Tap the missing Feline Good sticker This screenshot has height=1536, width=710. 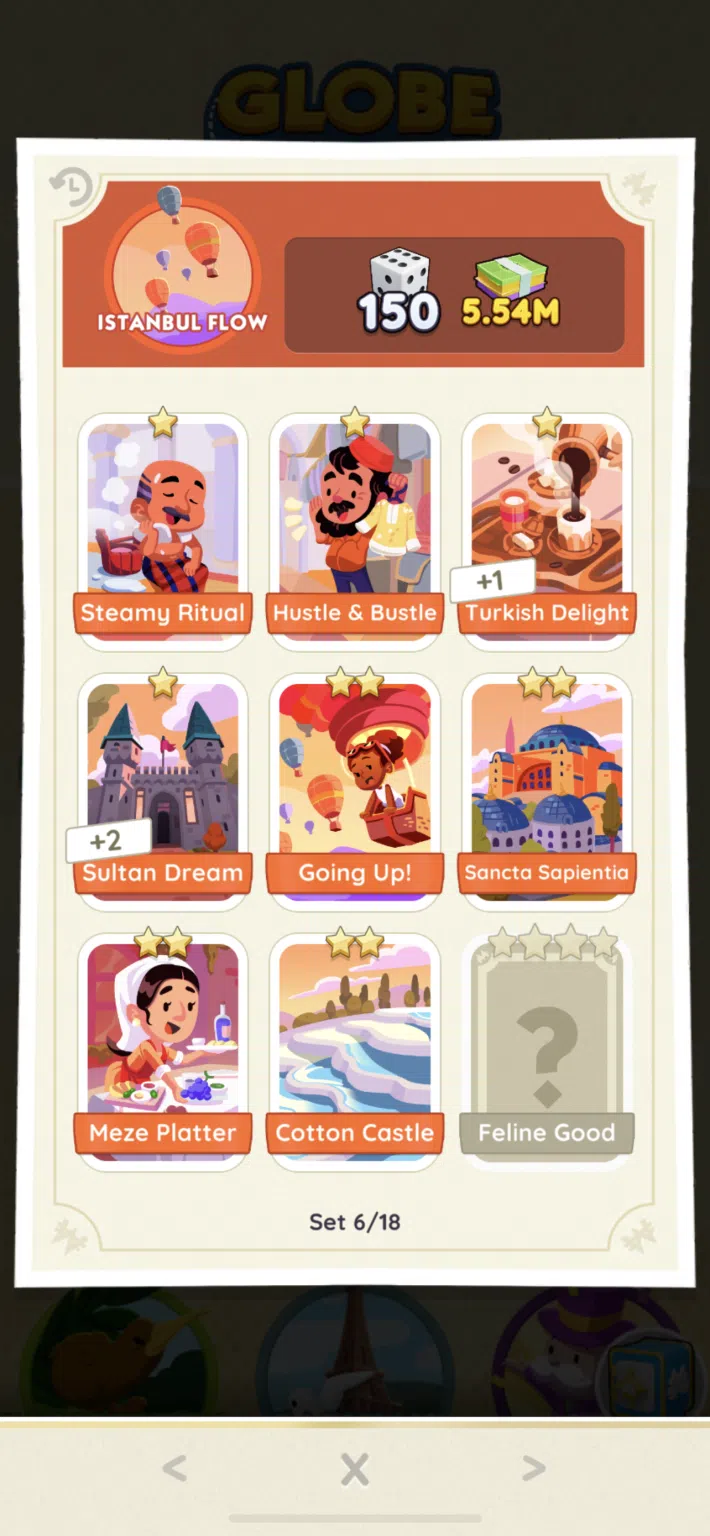click(x=547, y=1050)
